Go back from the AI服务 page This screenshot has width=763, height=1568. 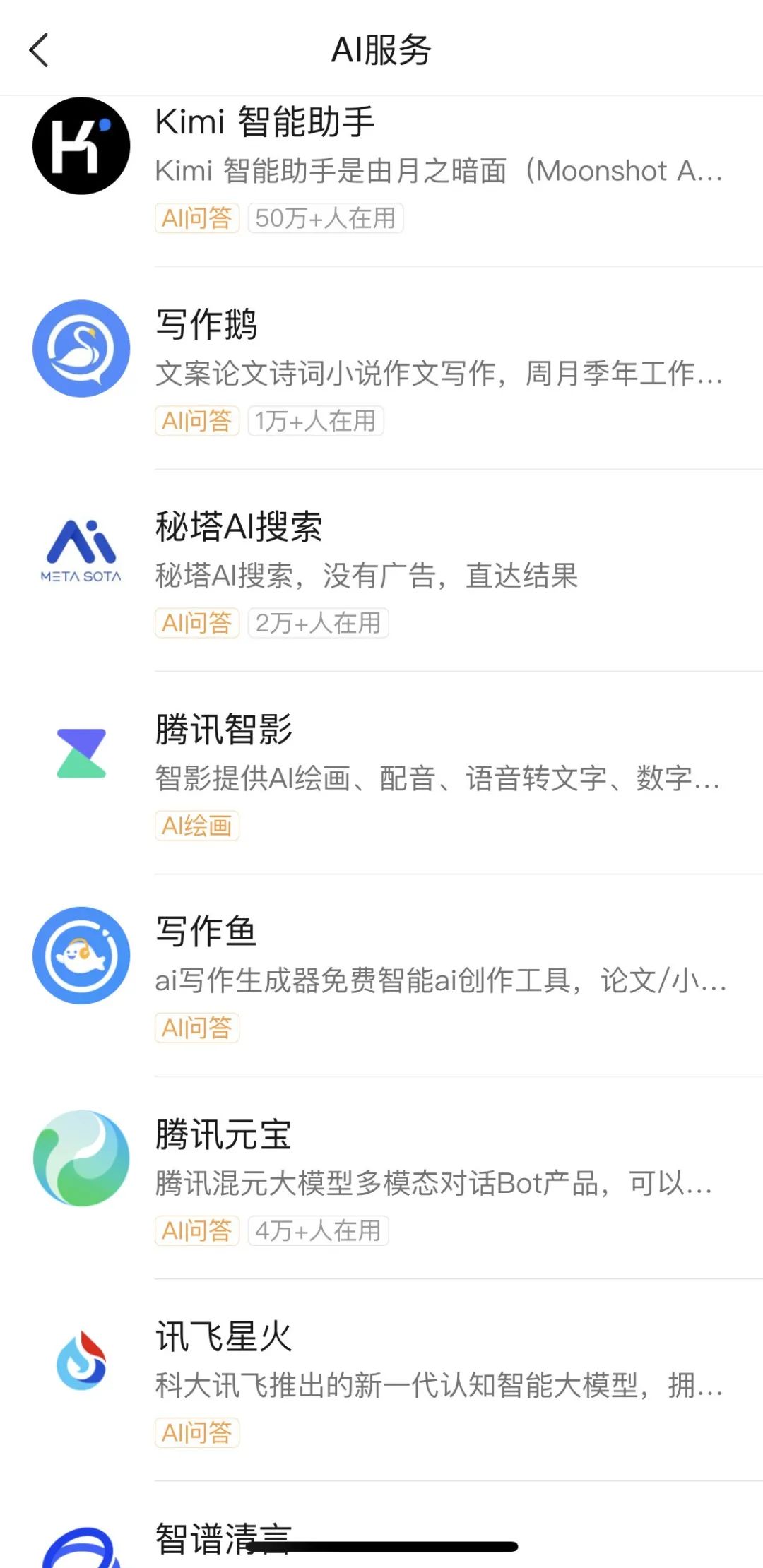(x=40, y=51)
